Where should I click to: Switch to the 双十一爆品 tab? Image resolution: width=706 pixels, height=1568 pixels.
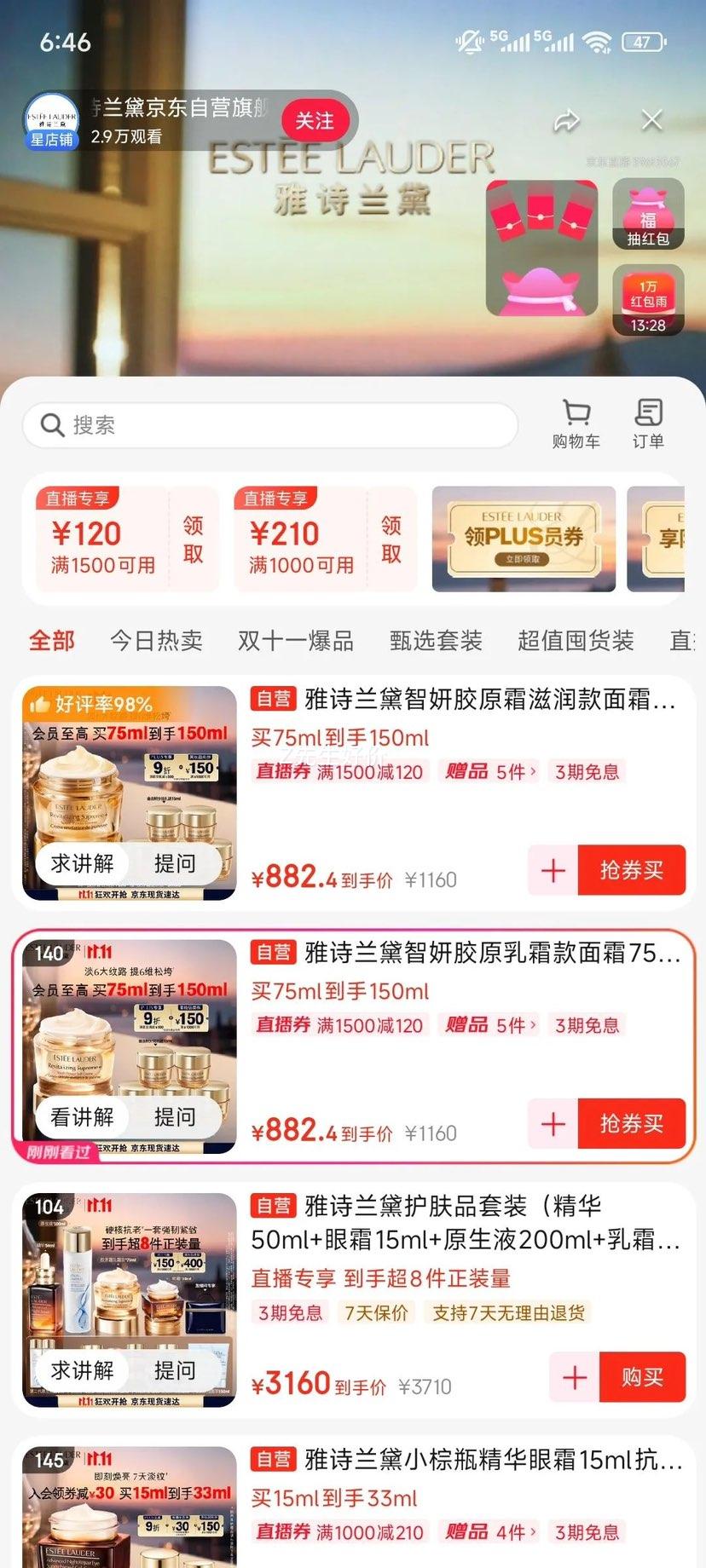tap(295, 641)
